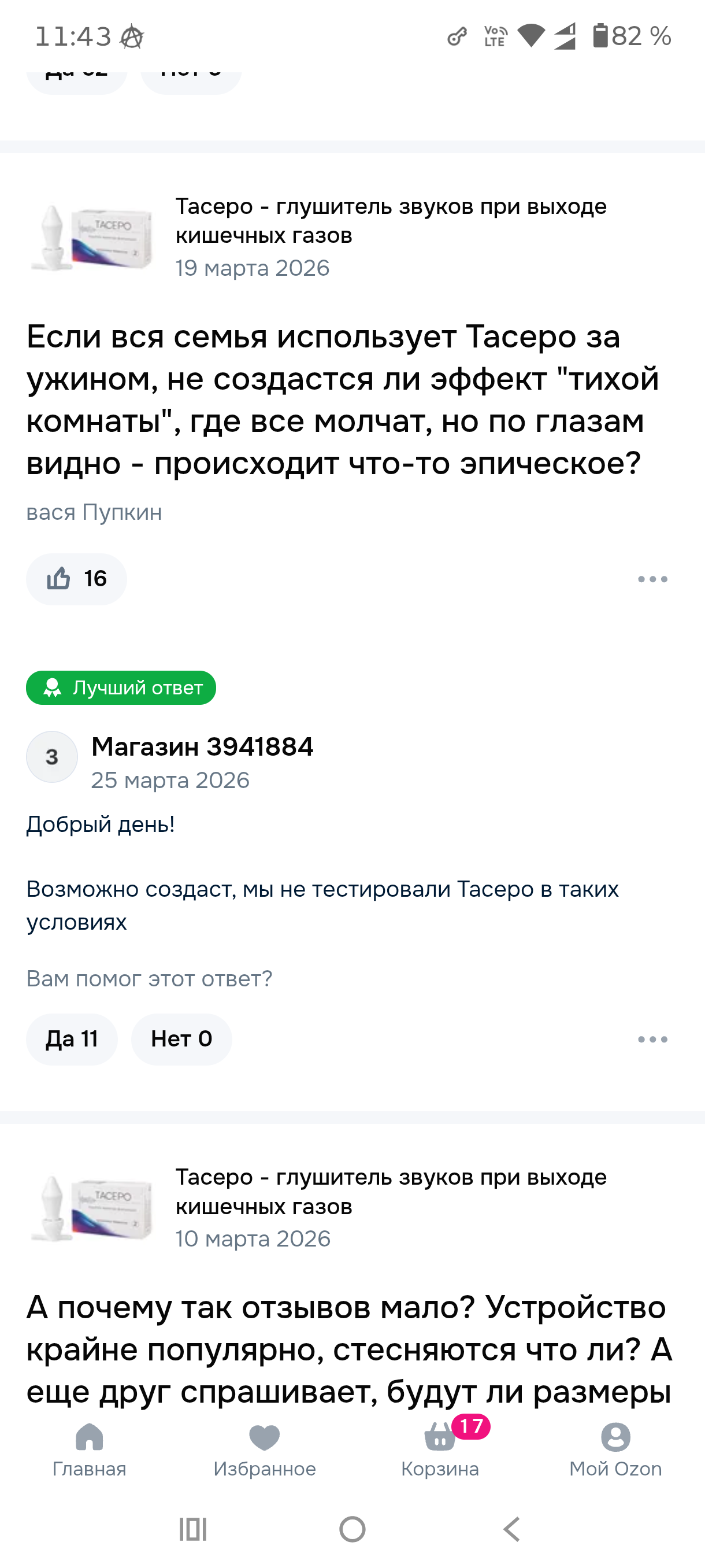Vote Нет 0 on the store's answer
The height and width of the screenshot is (1568, 705).
point(181,1039)
